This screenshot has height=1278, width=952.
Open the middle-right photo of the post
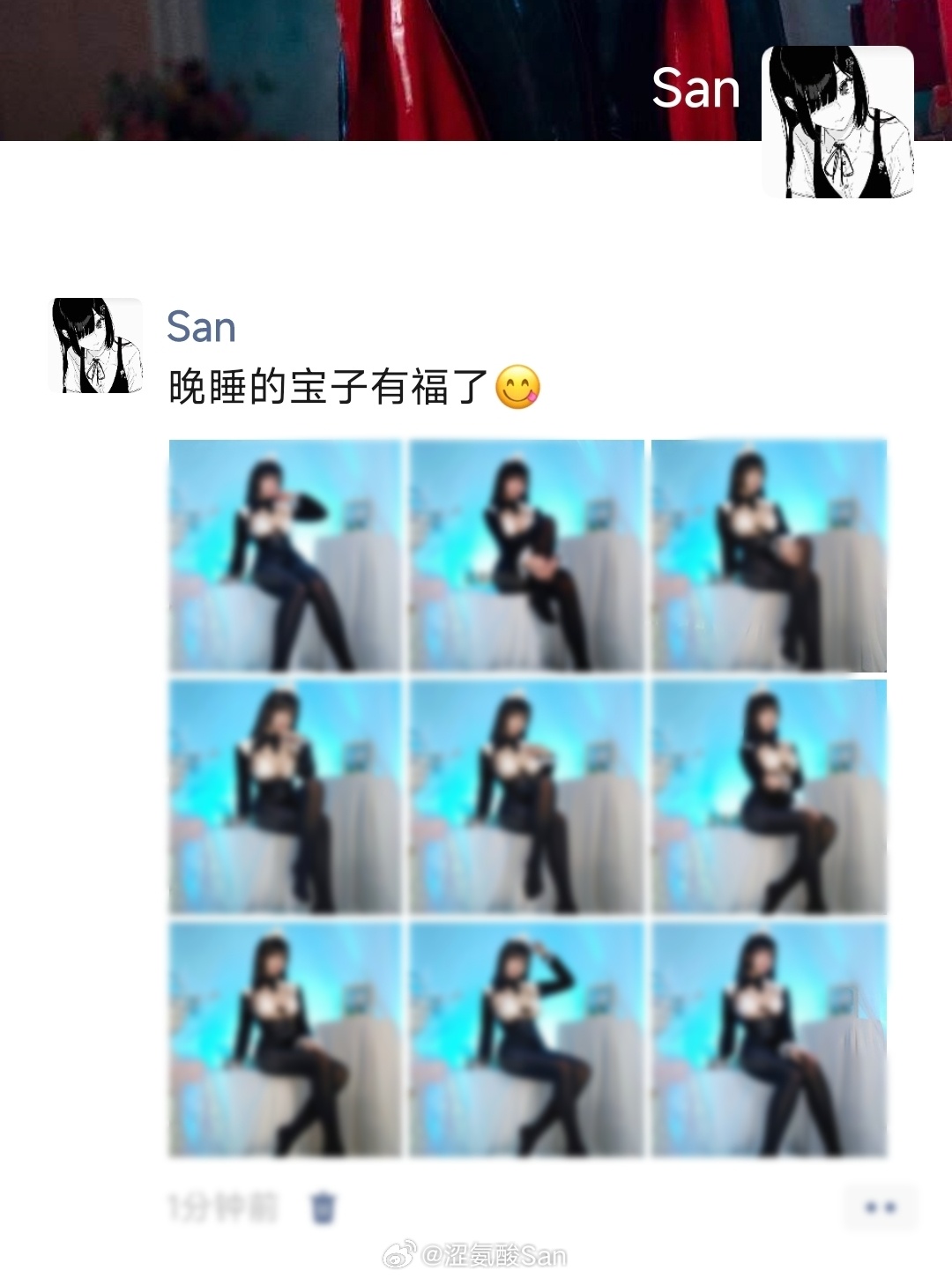click(x=769, y=797)
